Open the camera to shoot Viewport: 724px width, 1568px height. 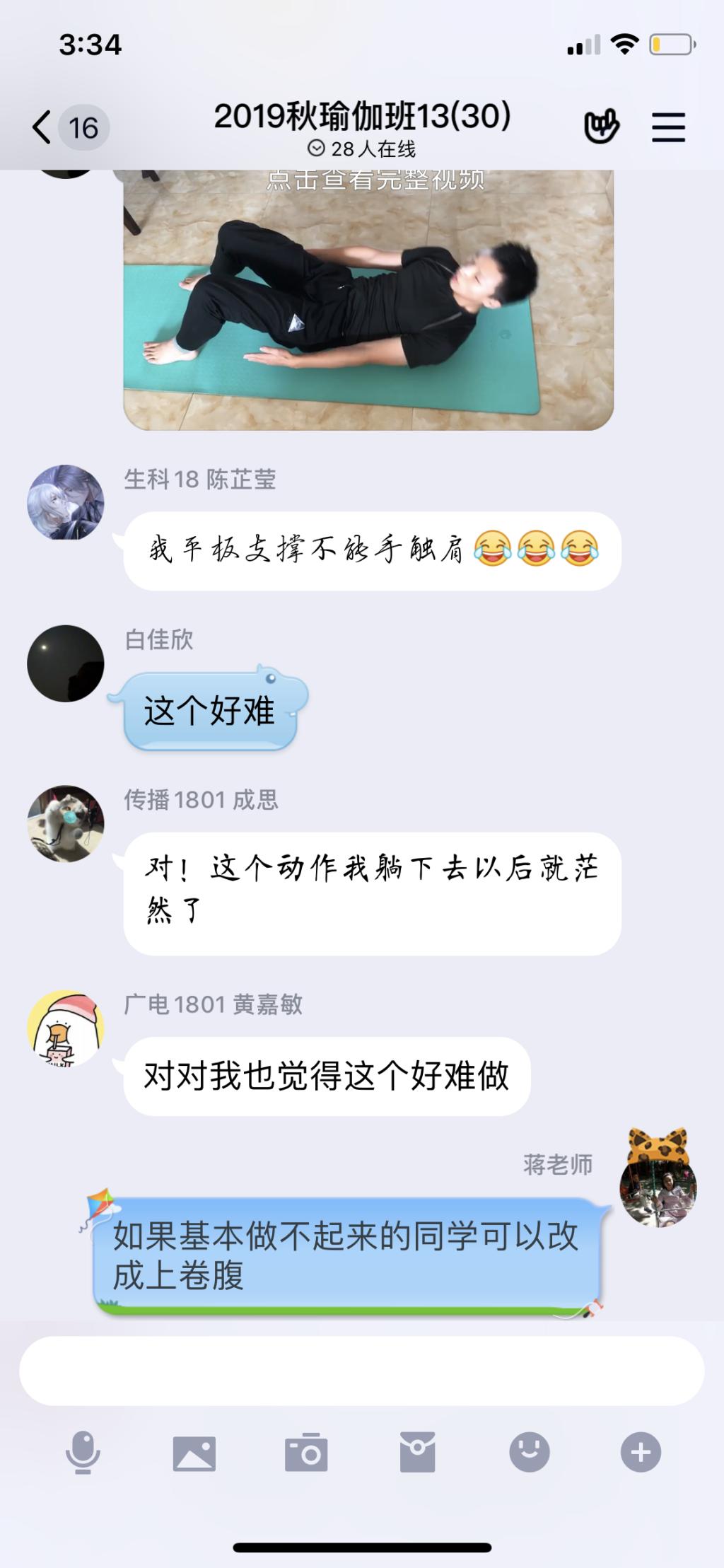(x=306, y=1453)
